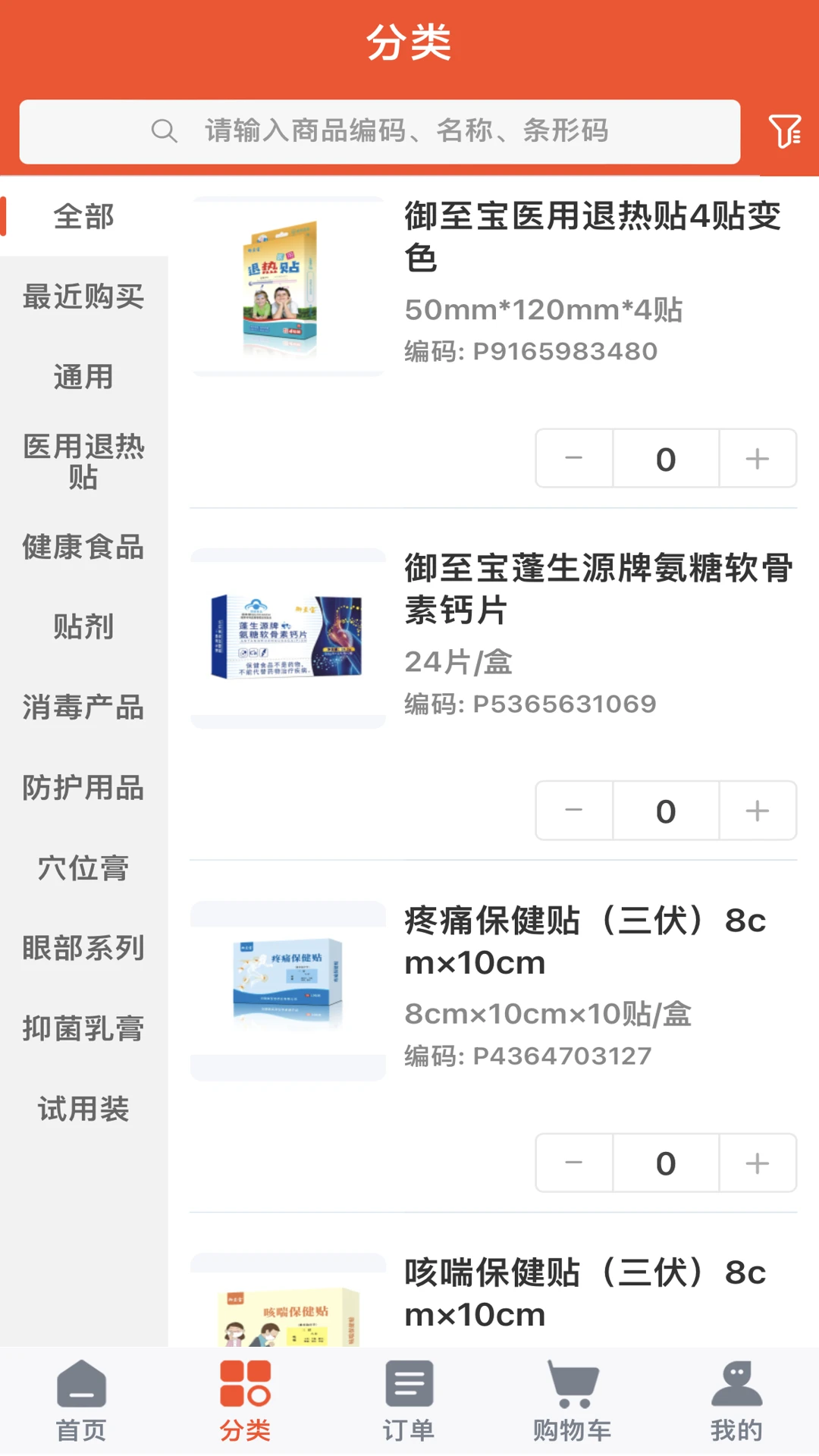Open the 消毒产品 category
The height and width of the screenshot is (1456, 819).
pyautogui.click(x=83, y=708)
